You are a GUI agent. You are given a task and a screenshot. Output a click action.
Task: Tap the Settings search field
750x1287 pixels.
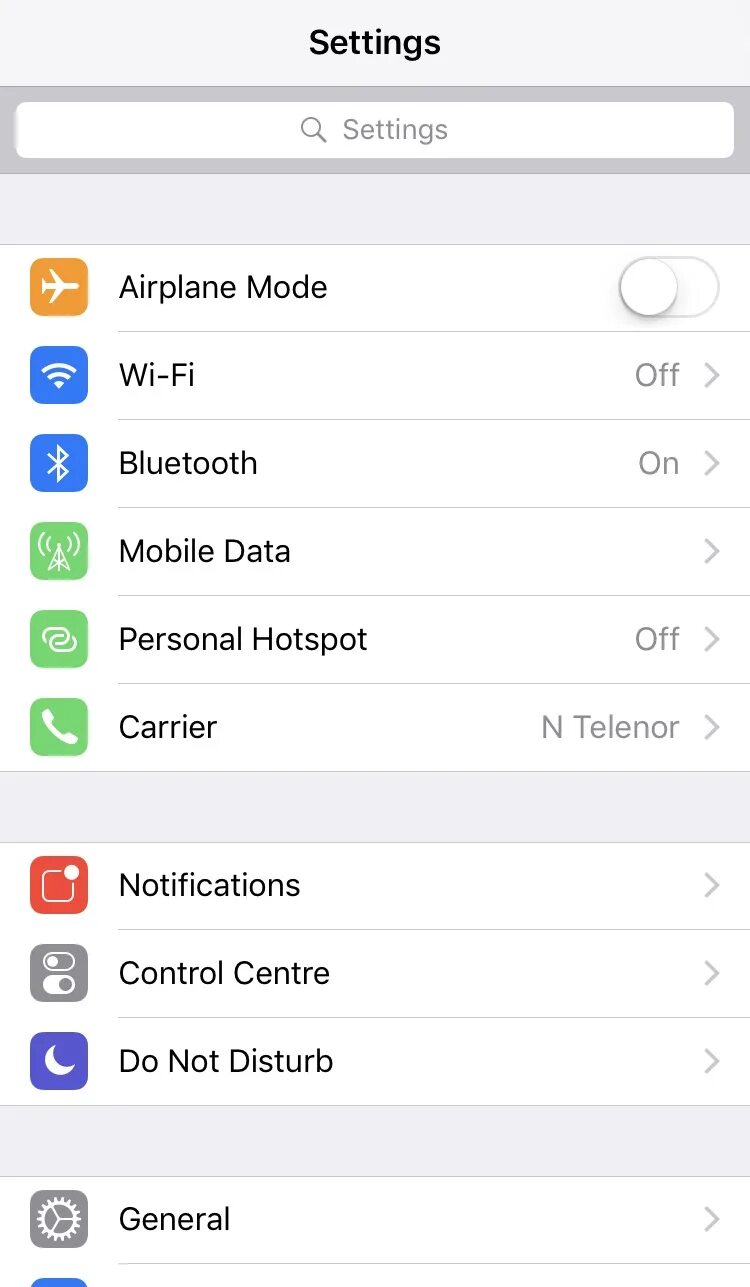click(375, 130)
